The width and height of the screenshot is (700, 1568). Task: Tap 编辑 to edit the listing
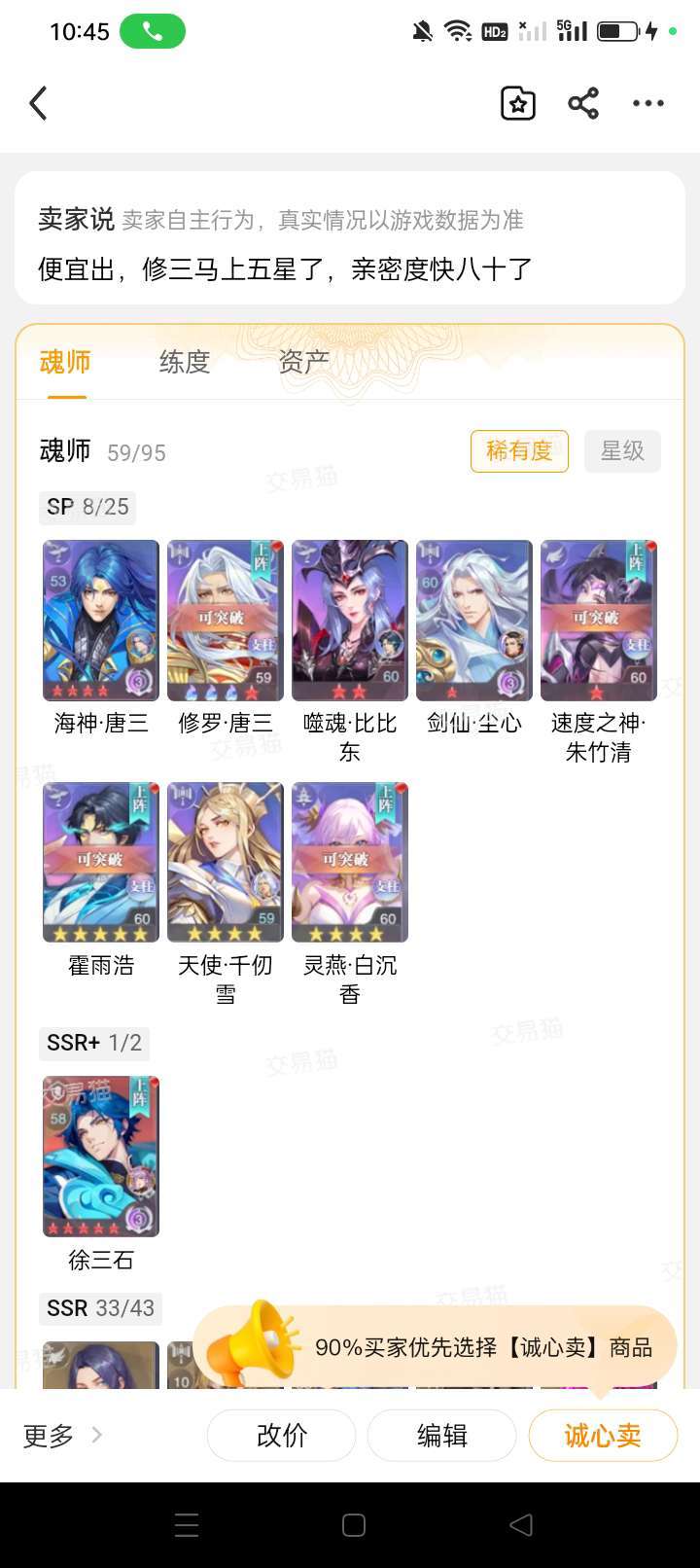pos(442,1435)
